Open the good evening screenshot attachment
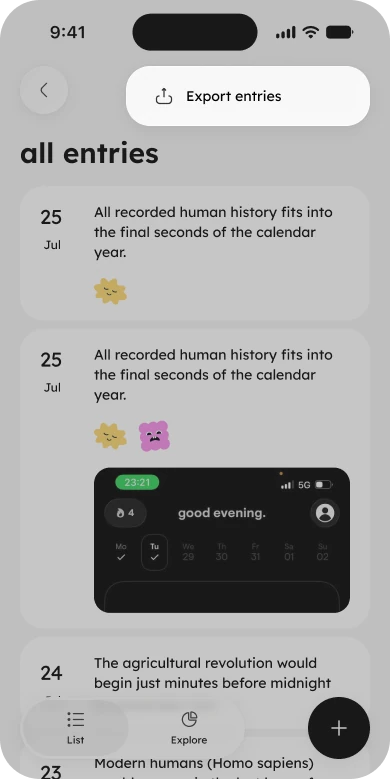Viewport: 390px width, 779px height. point(222,540)
